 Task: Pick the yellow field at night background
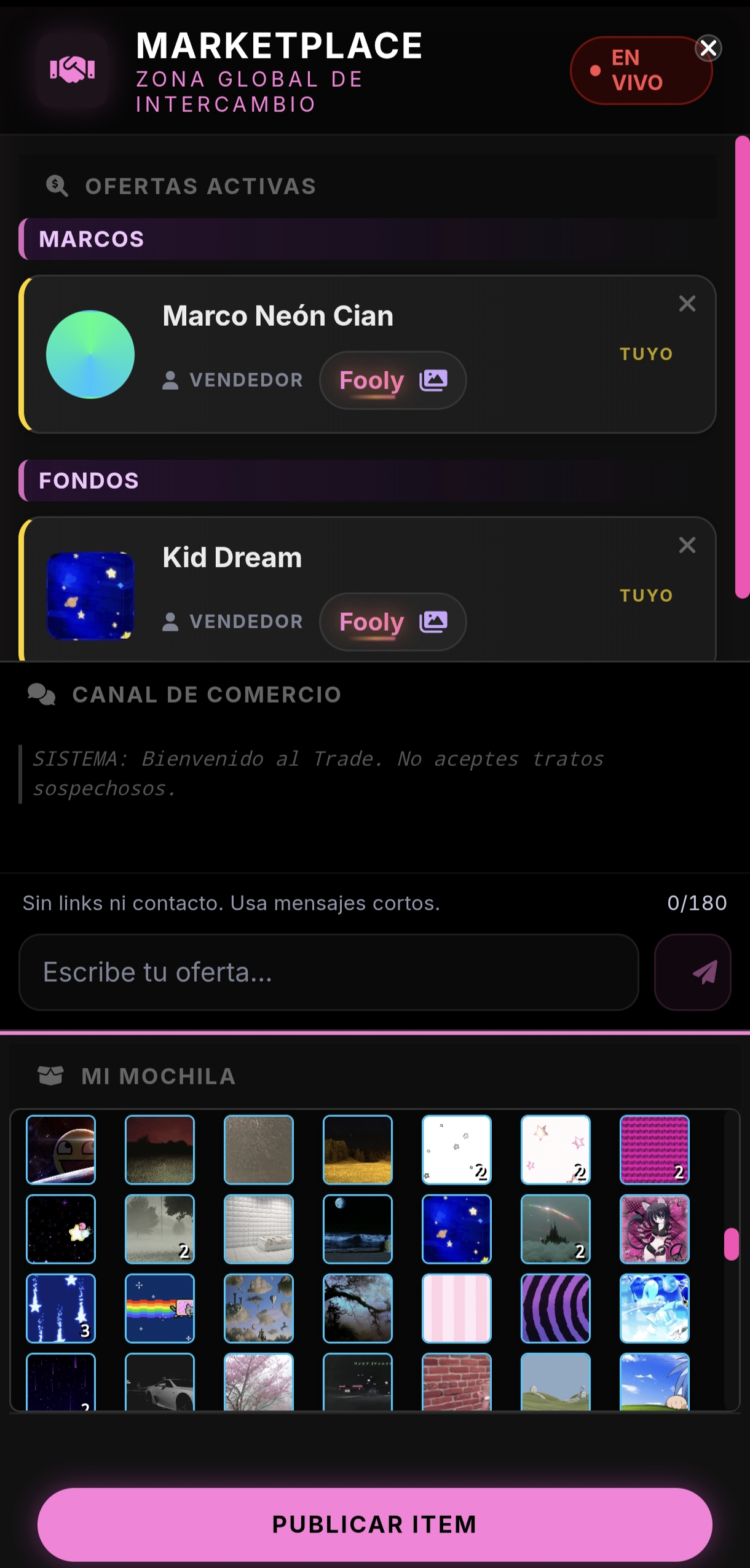coord(358,1149)
